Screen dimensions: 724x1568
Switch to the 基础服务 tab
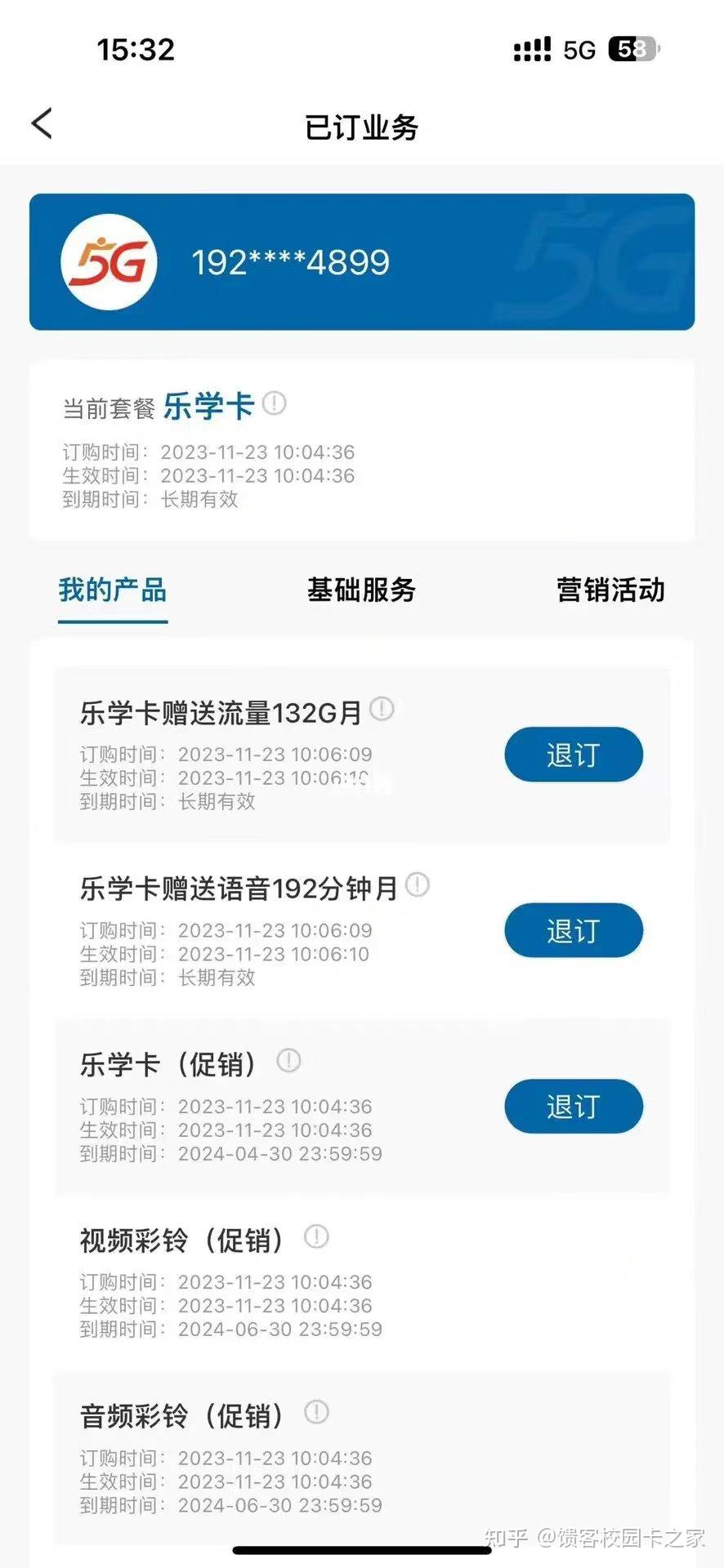(361, 590)
